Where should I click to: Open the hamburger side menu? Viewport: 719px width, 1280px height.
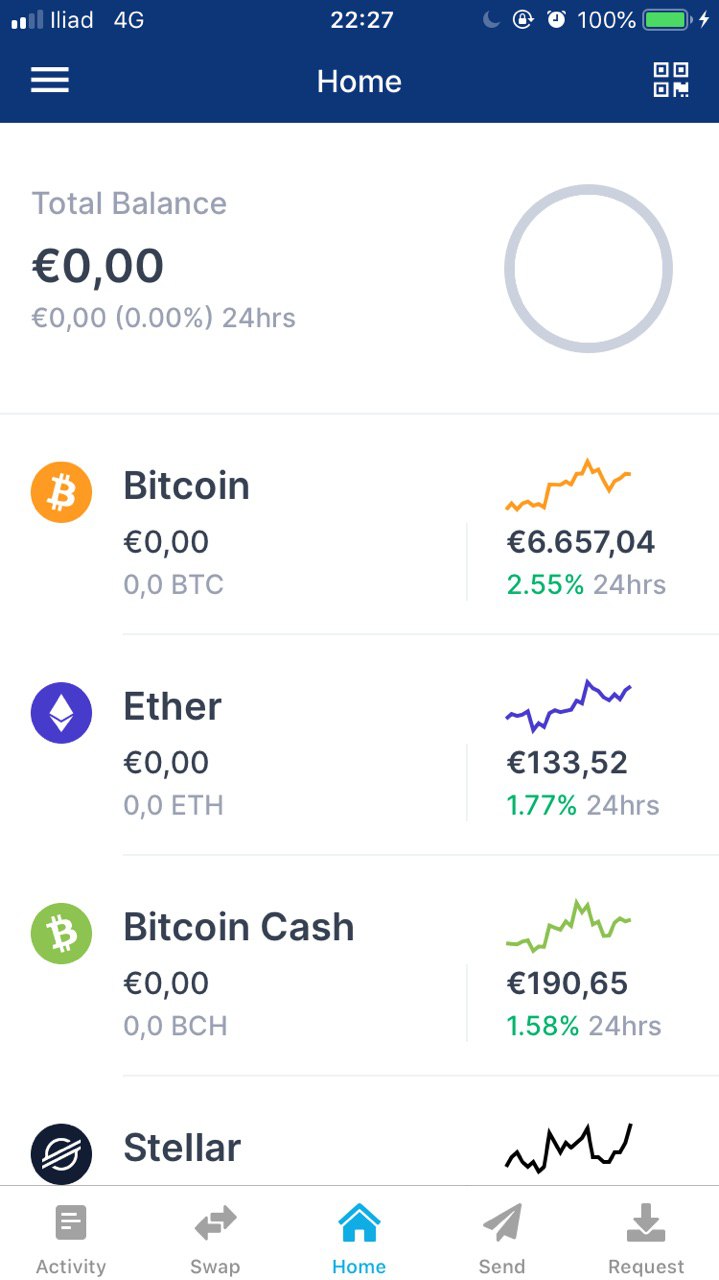(50, 80)
